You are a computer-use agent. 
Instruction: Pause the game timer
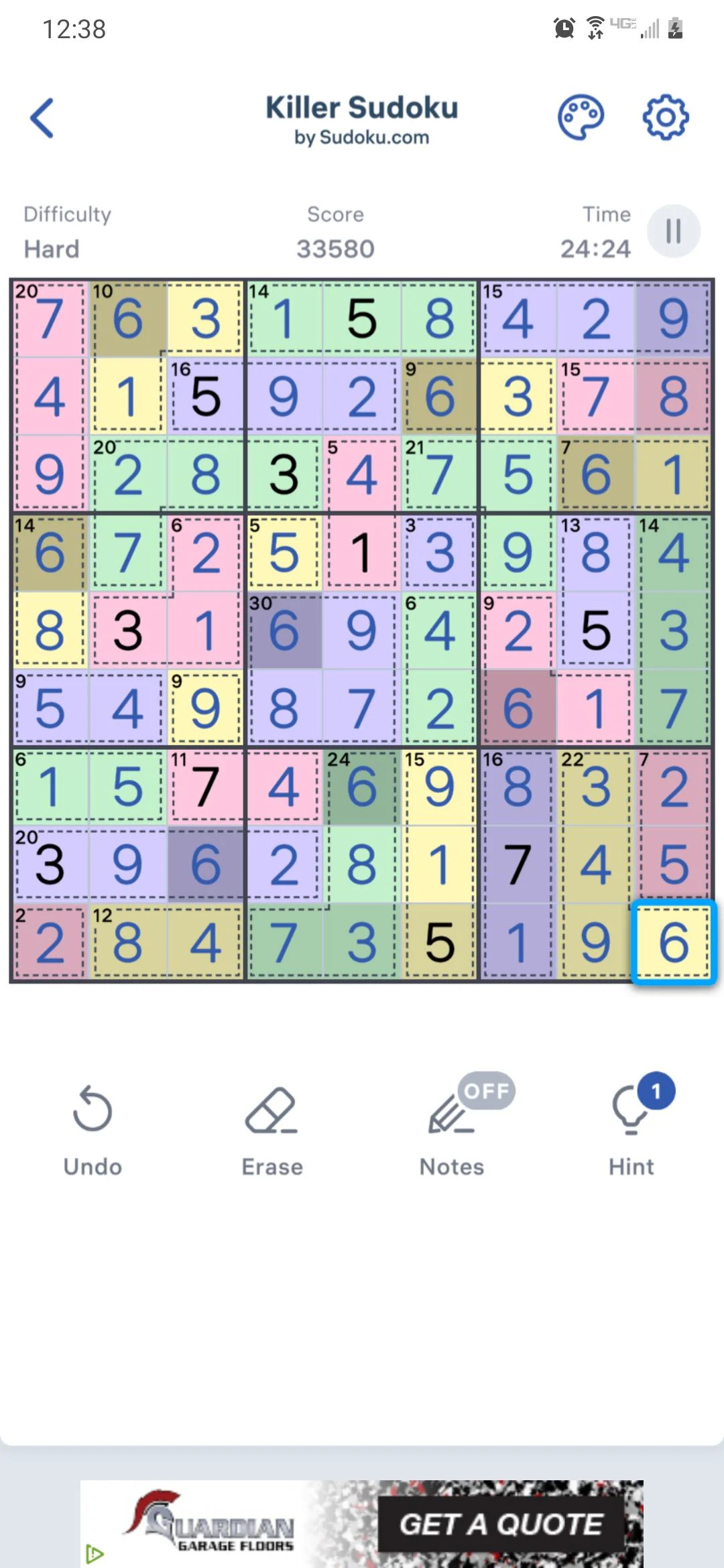pos(673,231)
